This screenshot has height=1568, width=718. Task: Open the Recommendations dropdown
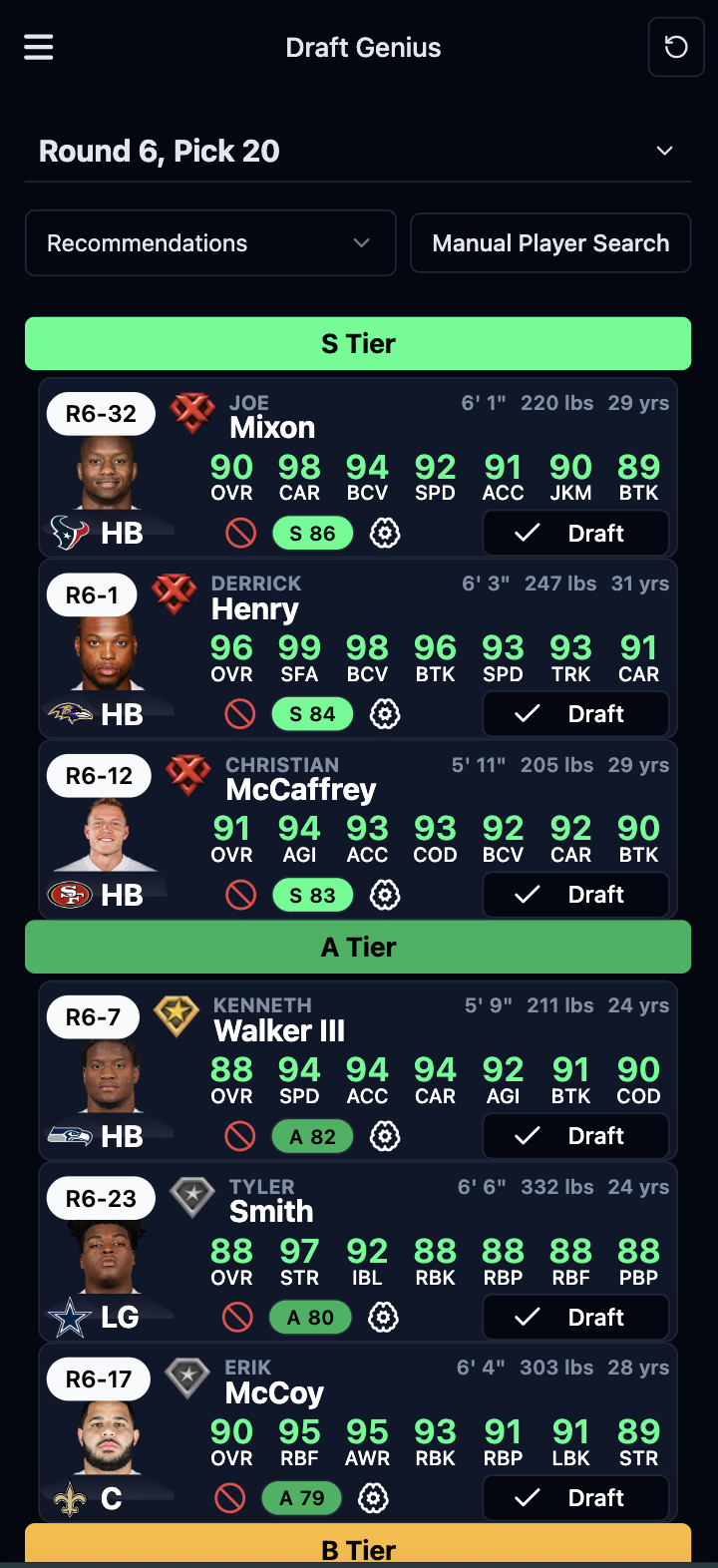point(209,242)
